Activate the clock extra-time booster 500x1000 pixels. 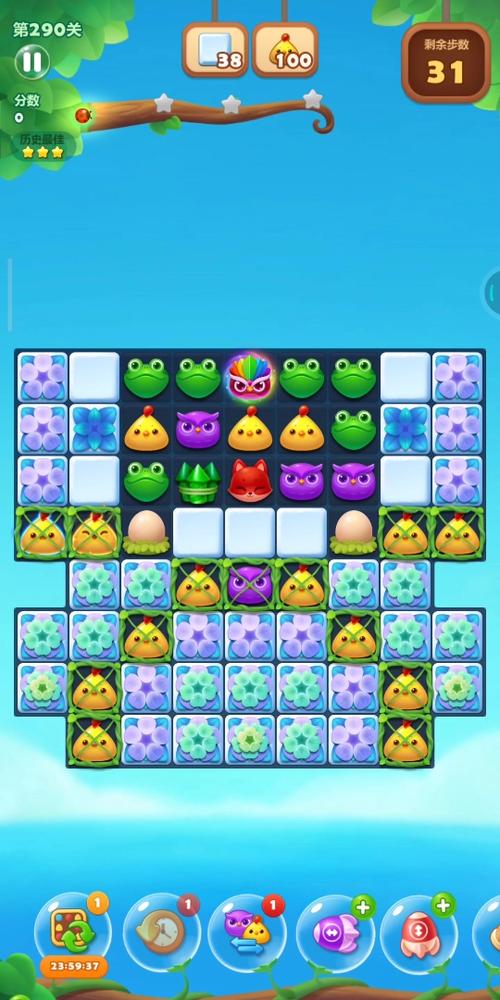coord(161,932)
